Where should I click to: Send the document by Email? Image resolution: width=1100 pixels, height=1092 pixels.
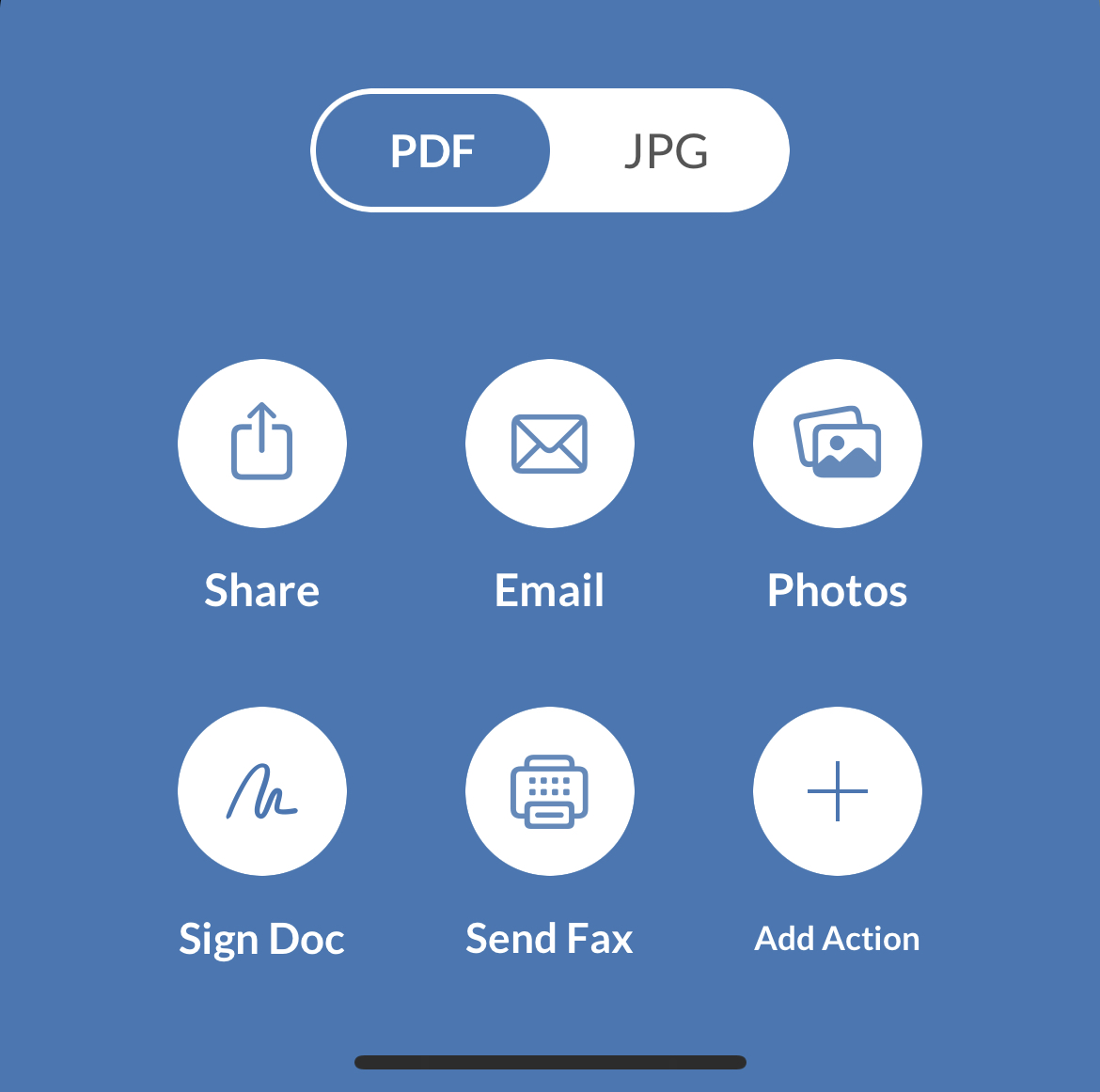[550, 443]
